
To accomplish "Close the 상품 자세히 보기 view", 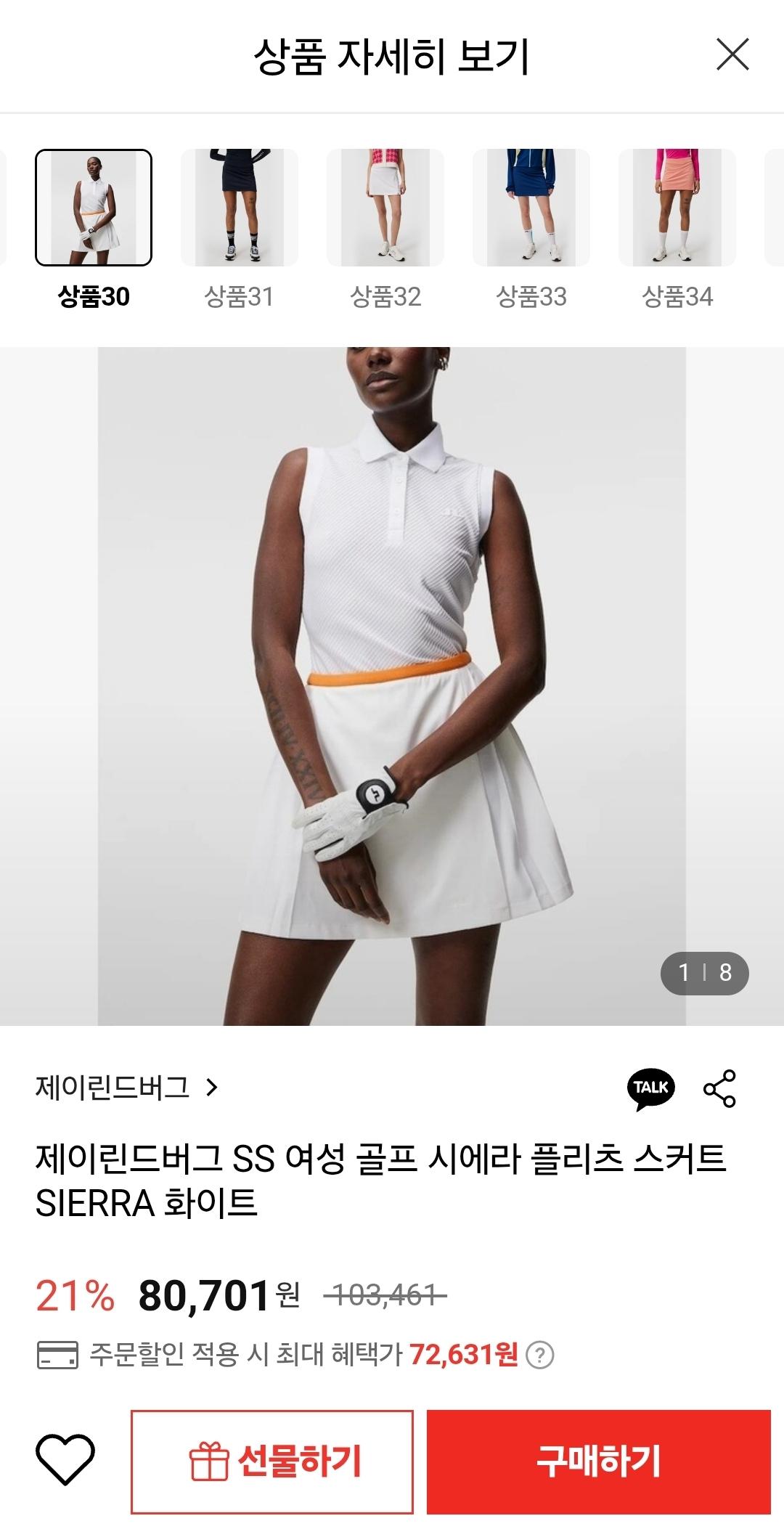I will click(x=732, y=55).
